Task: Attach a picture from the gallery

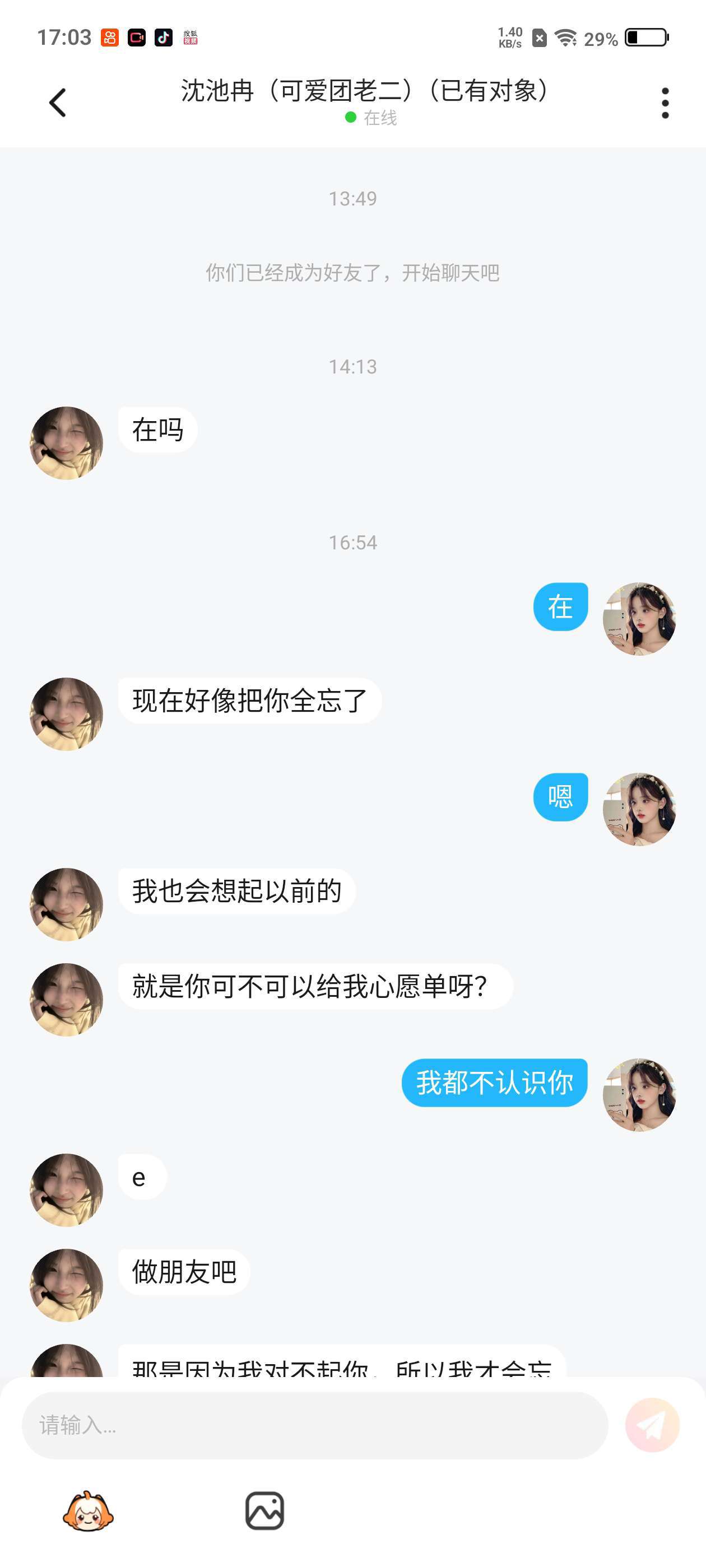Action: pos(264,1511)
